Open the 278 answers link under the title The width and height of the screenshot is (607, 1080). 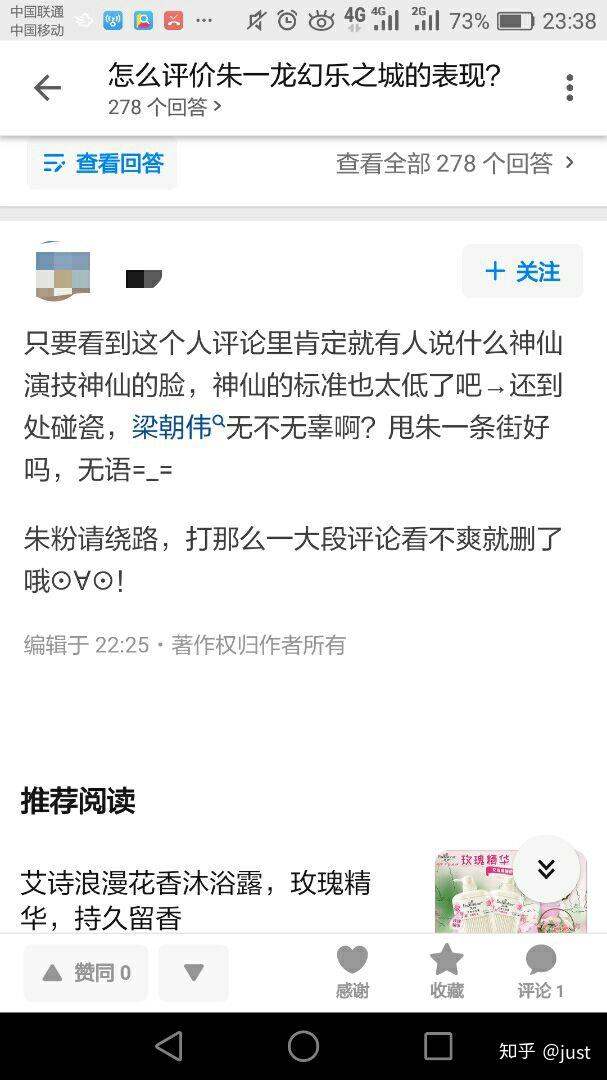(165, 107)
